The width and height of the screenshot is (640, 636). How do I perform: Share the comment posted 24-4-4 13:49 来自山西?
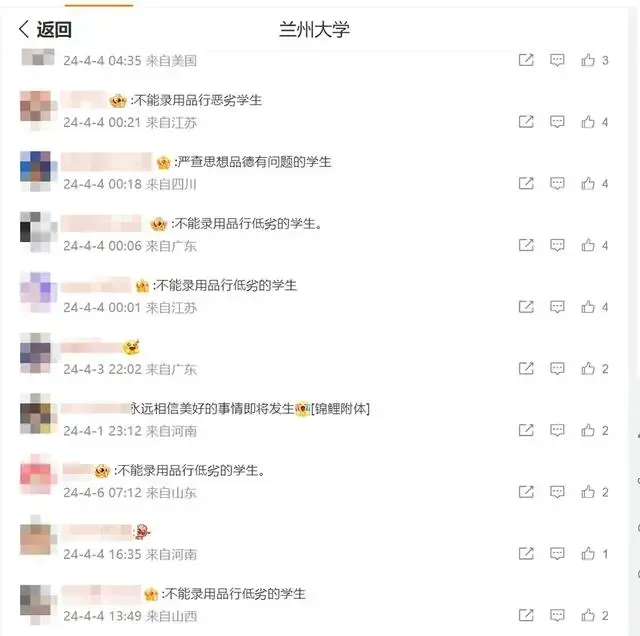coord(526,615)
